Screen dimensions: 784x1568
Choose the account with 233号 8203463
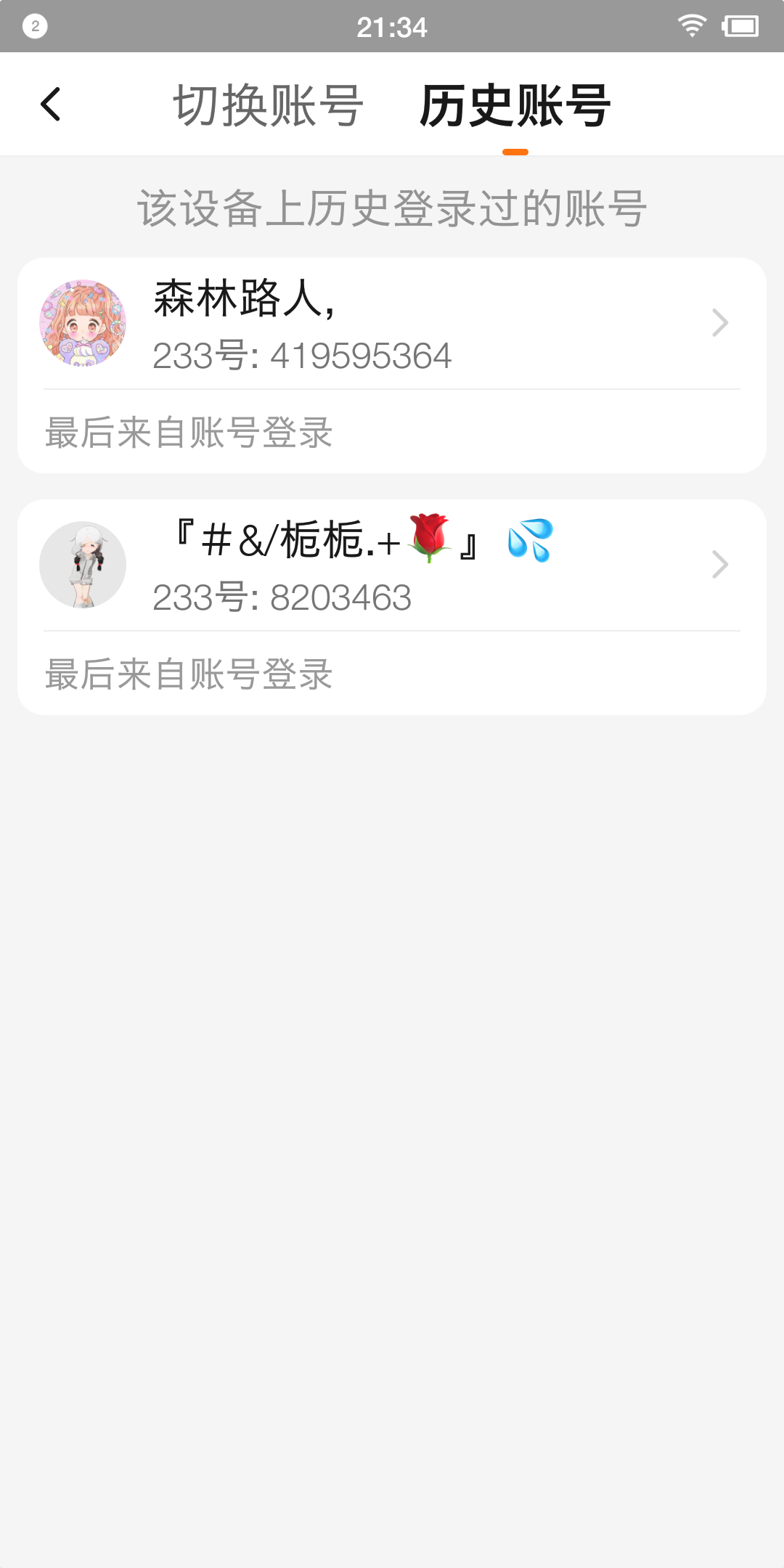[x=392, y=566]
